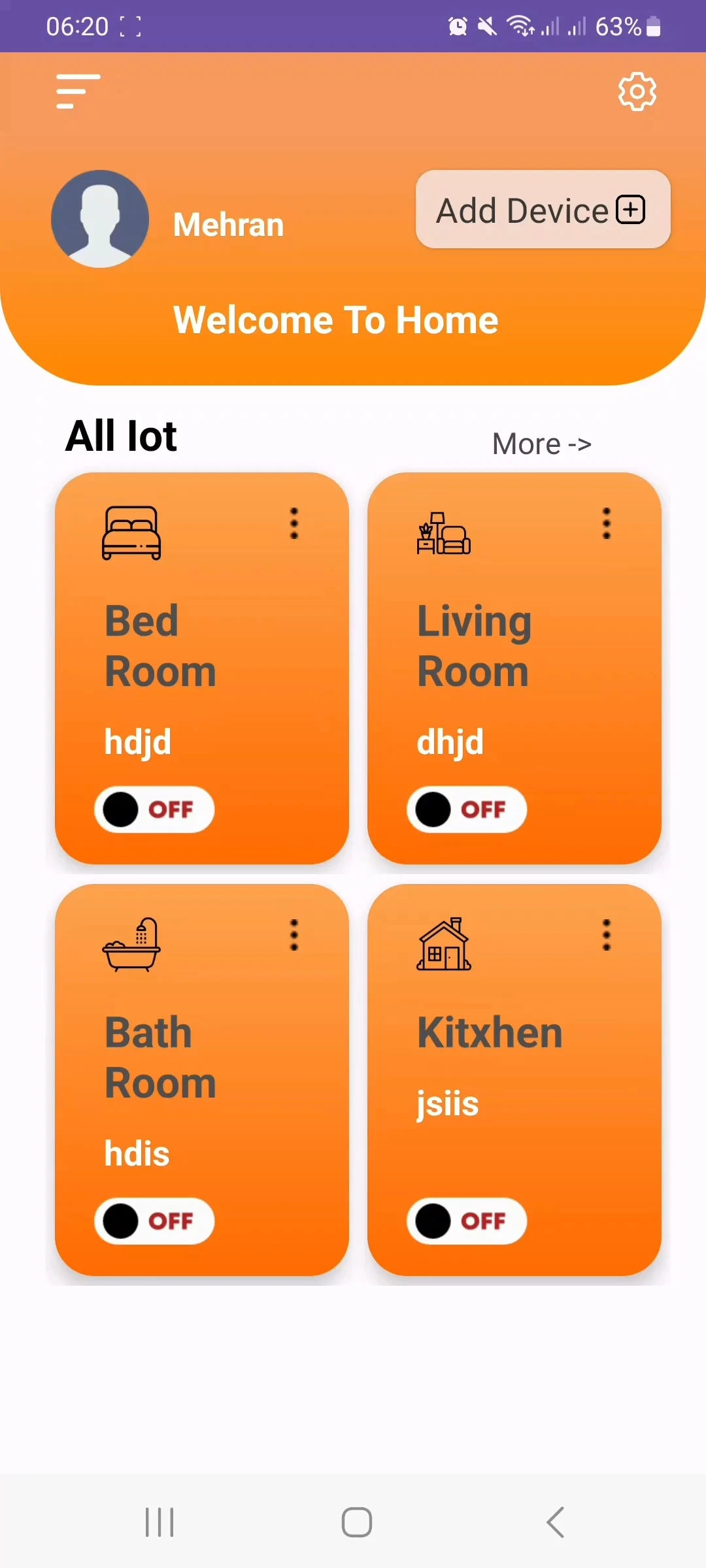Turn on the Living Room switch
The width and height of the screenshot is (706, 1568).
[x=467, y=809]
